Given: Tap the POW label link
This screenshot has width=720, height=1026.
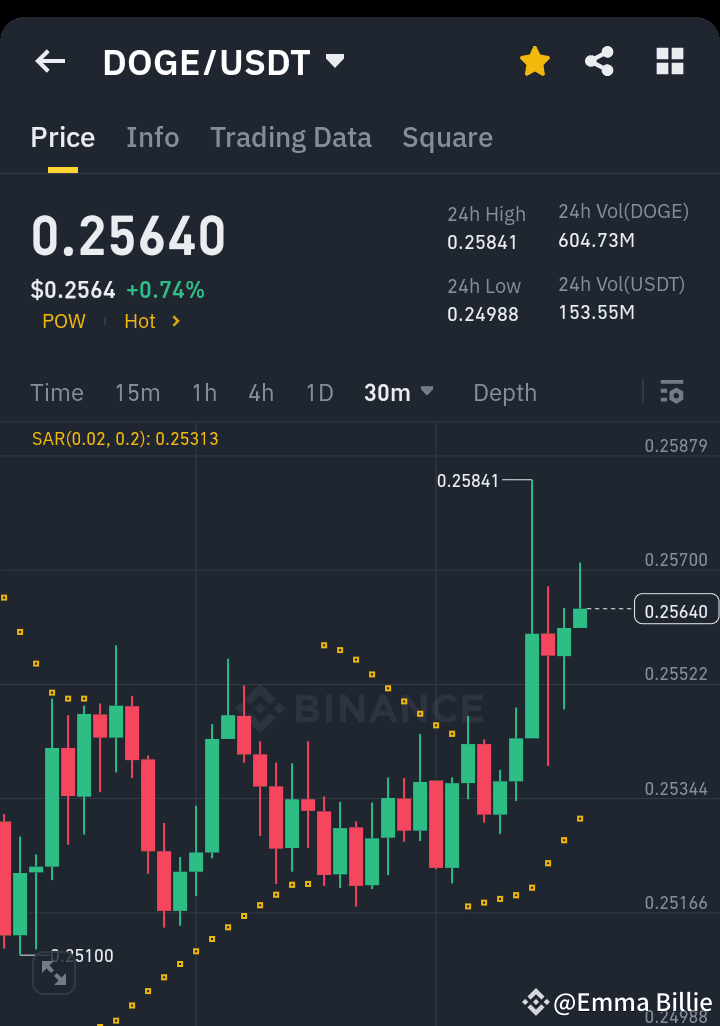Looking at the screenshot, I should (63, 321).
